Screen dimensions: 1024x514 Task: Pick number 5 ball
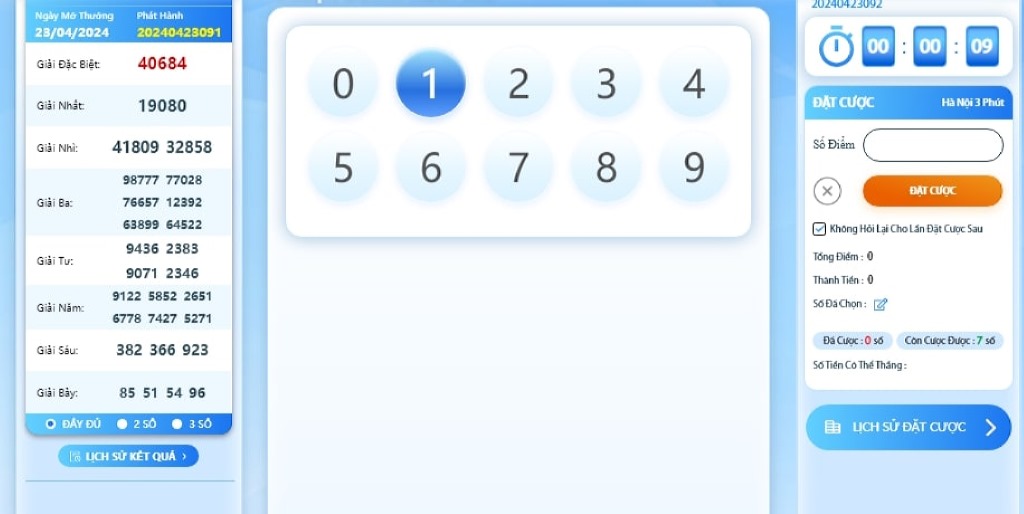click(343, 168)
